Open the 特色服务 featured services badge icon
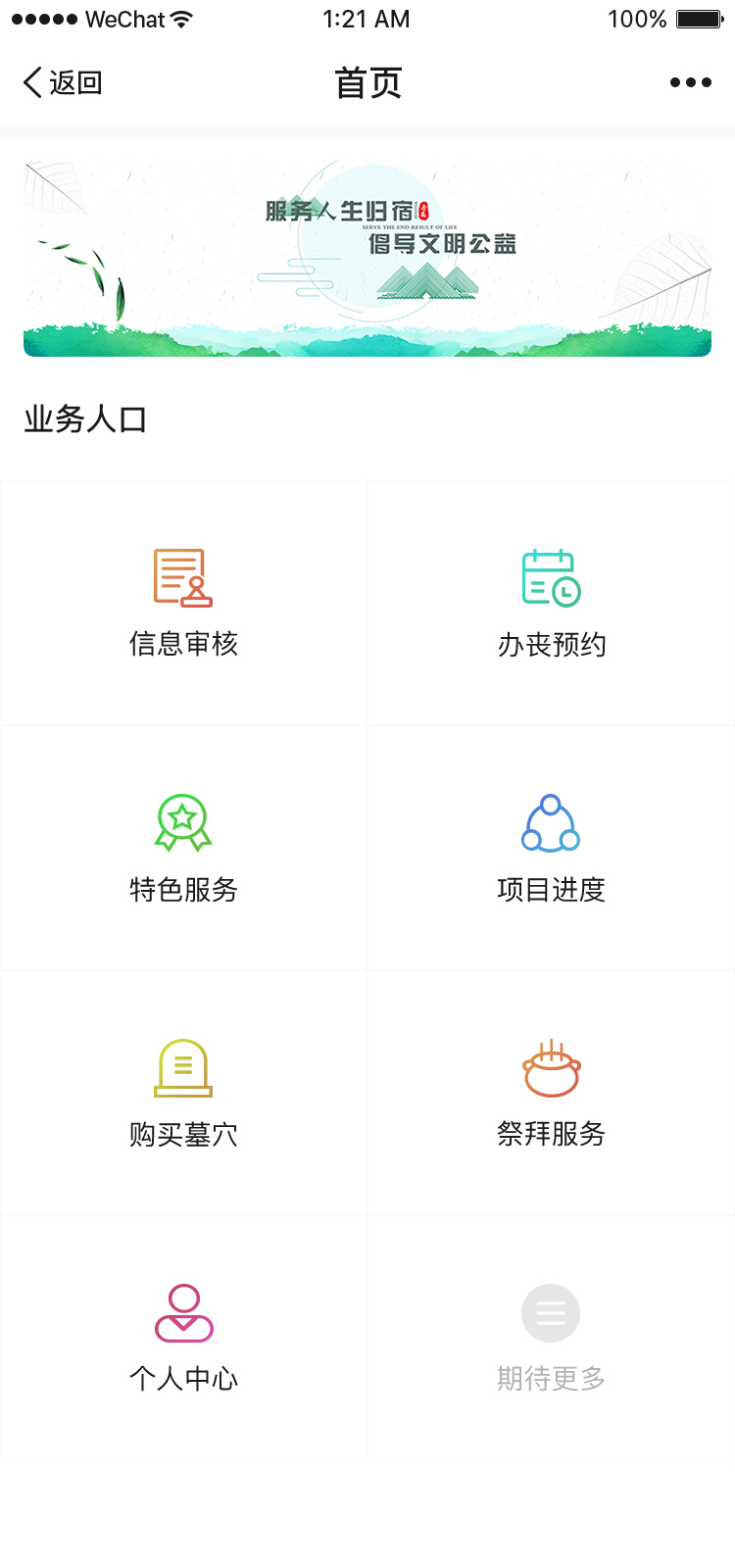Viewport: 735px width, 1568px height. coord(182,822)
